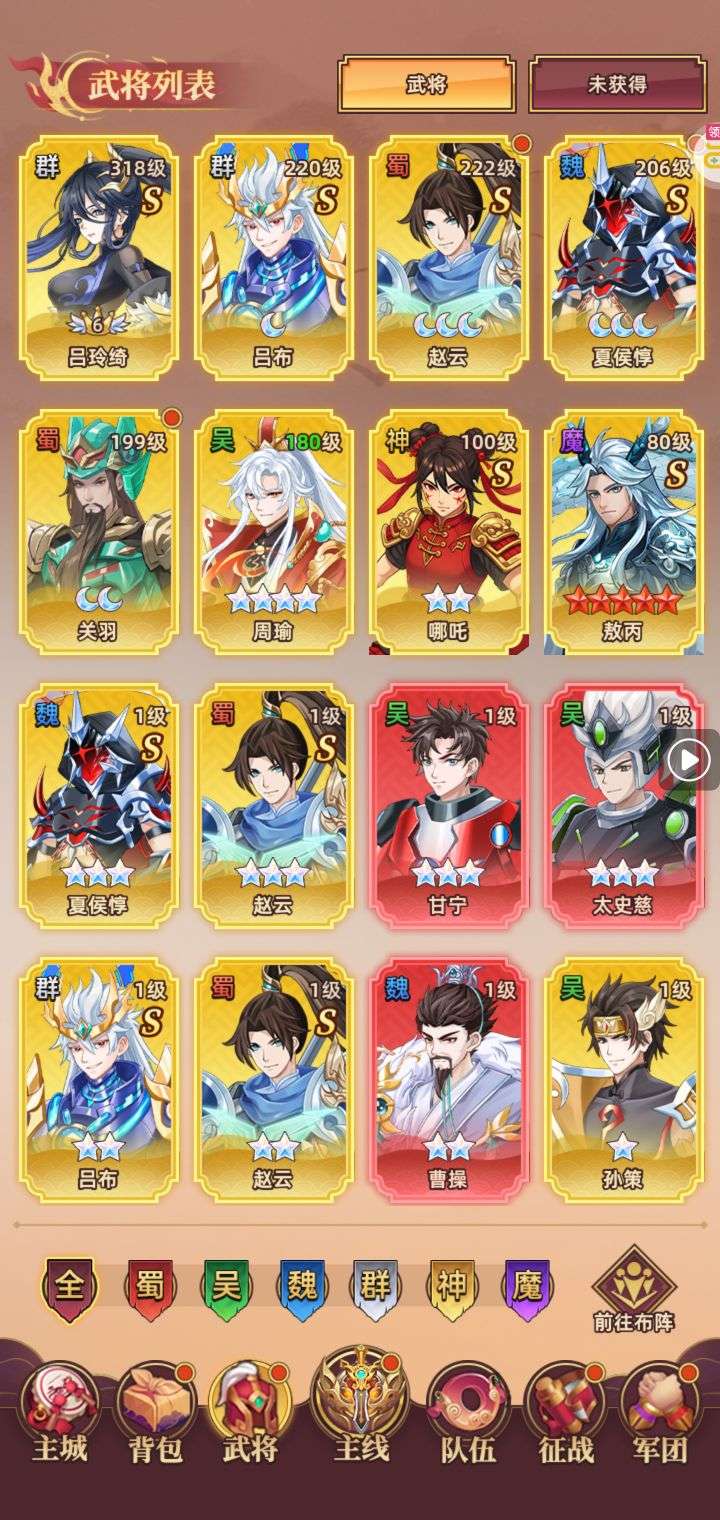
Task: View 周瑜 hero details
Action: [x=272, y=530]
